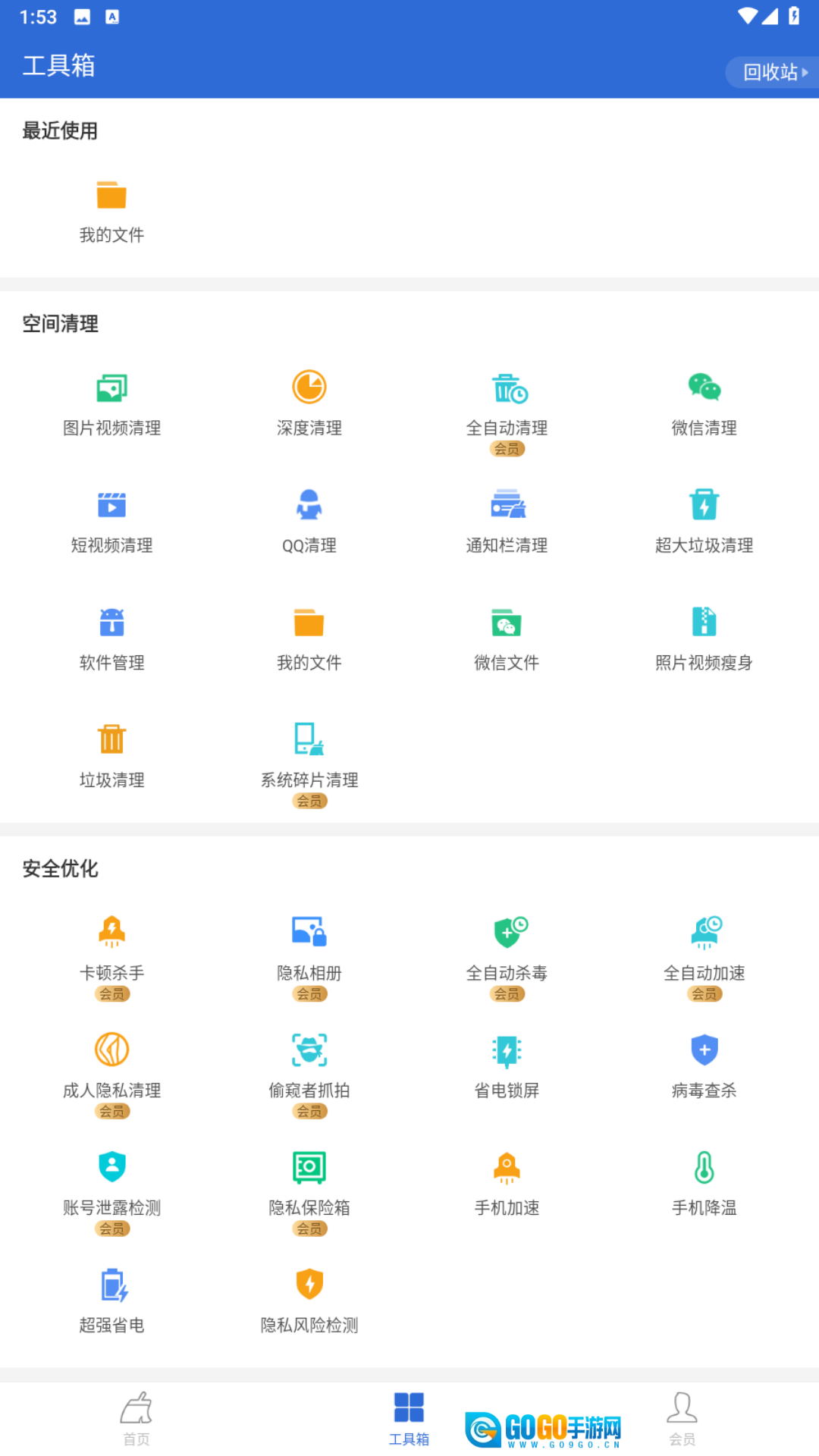The image size is (819, 1456).
Task: Switch to the 首页 tab
Action: coord(136,1418)
